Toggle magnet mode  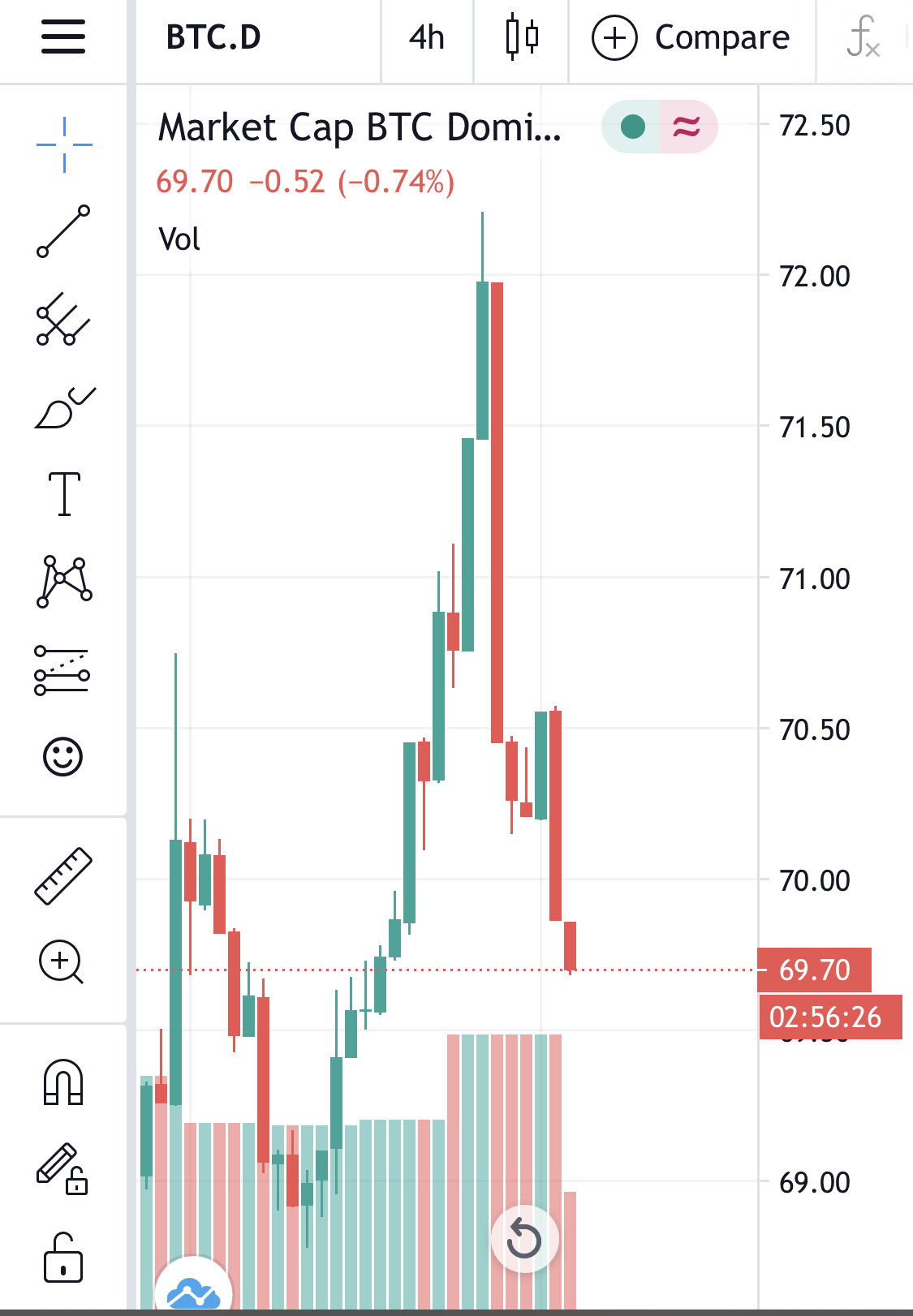(x=63, y=1083)
